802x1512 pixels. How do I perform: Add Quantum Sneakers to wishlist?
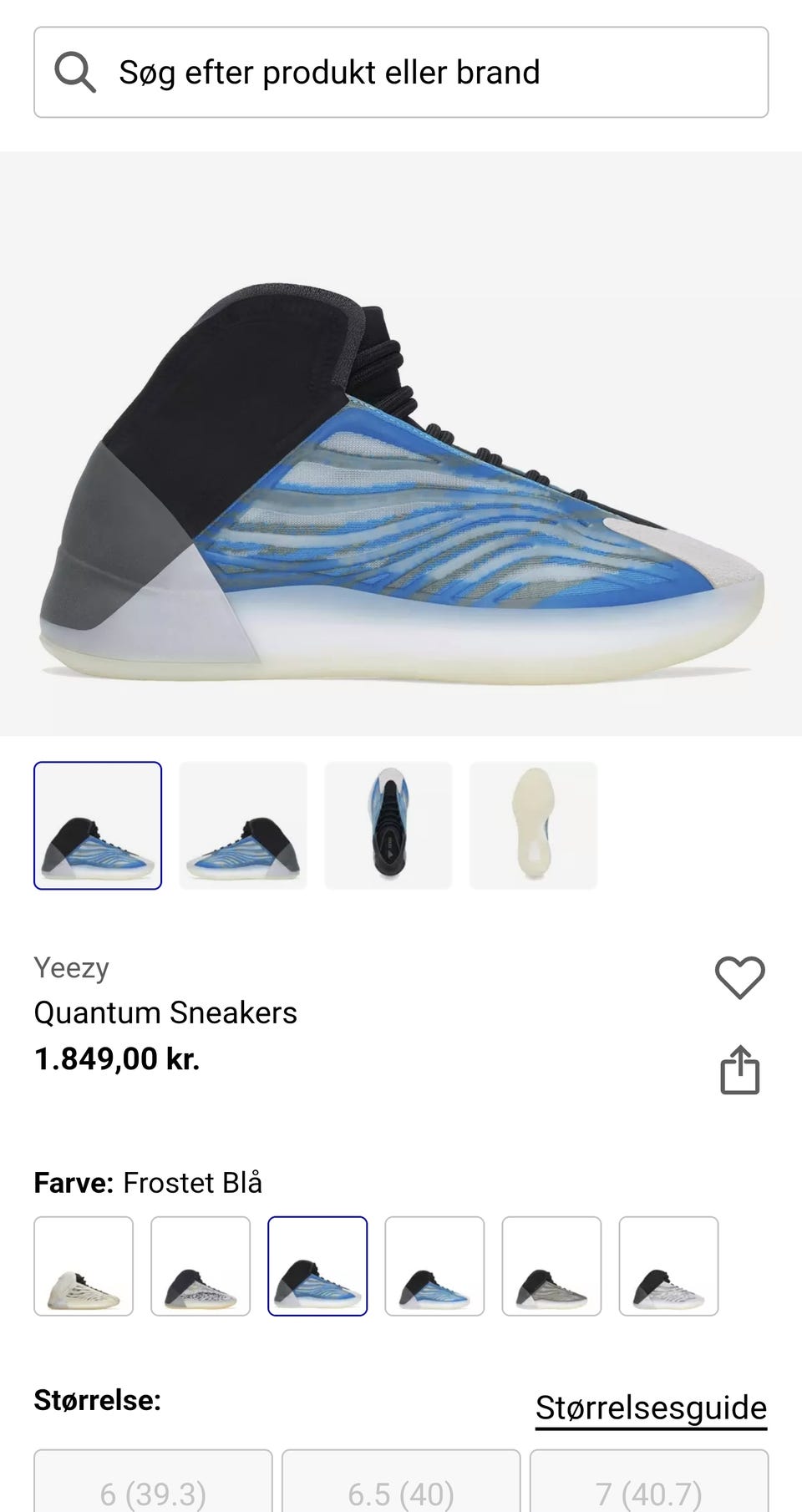coord(739,977)
